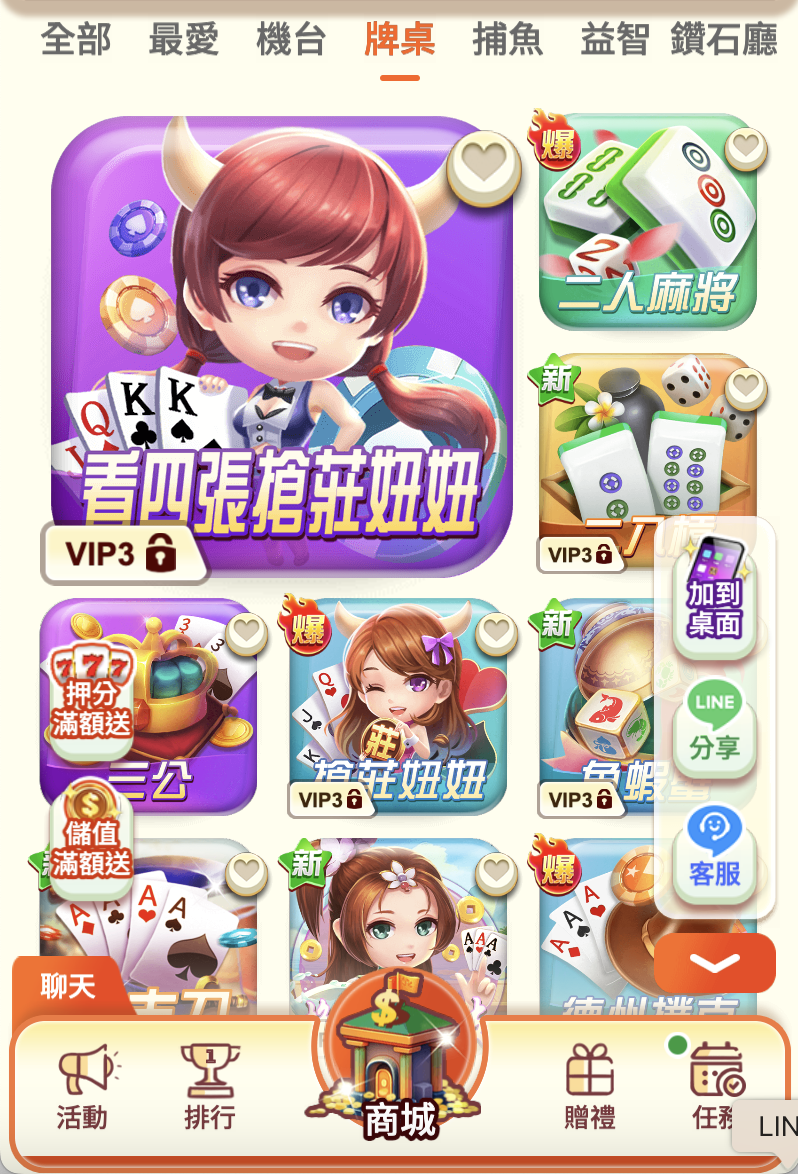Open the 鑽石廳 tab
The height and width of the screenshot is (1174, 798).
pos(723,41)
